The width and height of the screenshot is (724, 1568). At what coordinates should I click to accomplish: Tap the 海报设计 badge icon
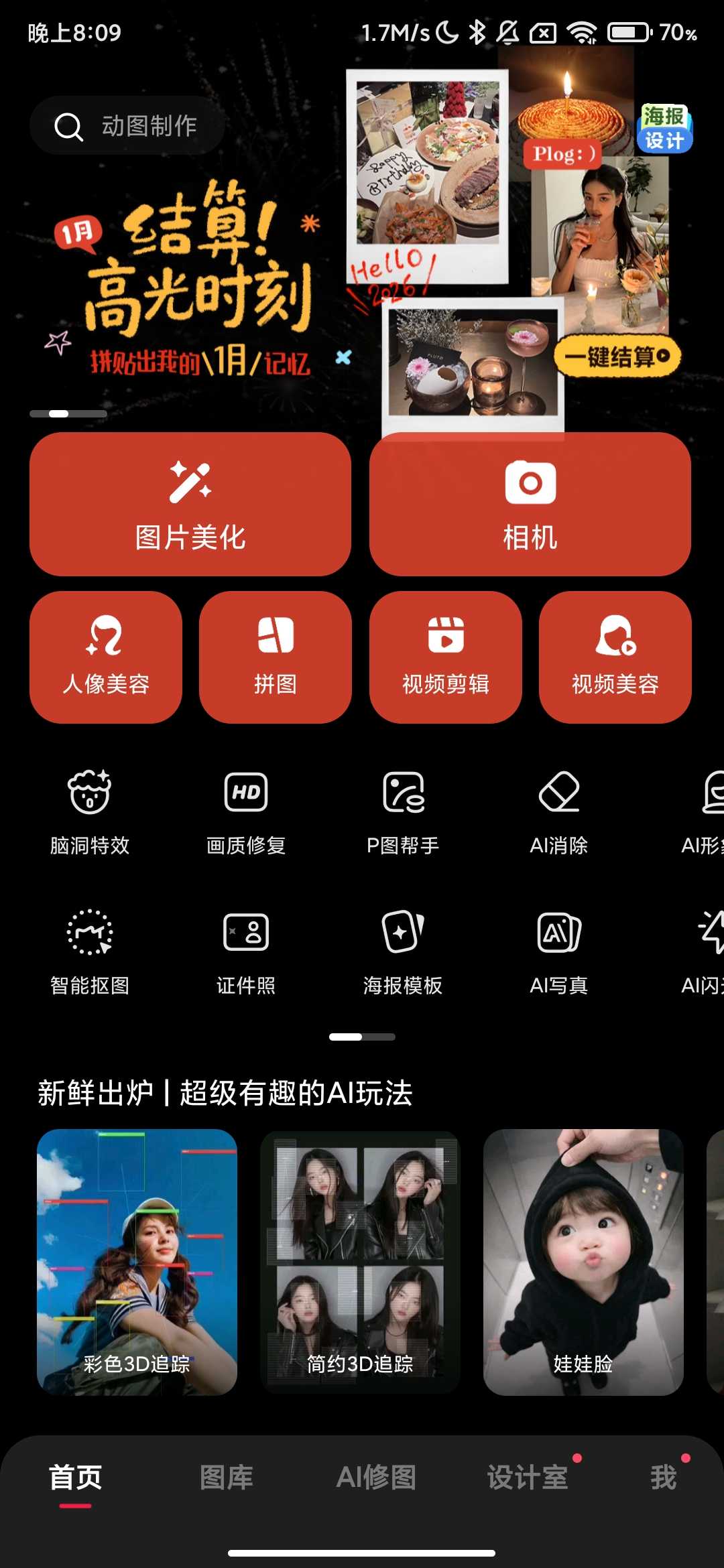[664, 129]
